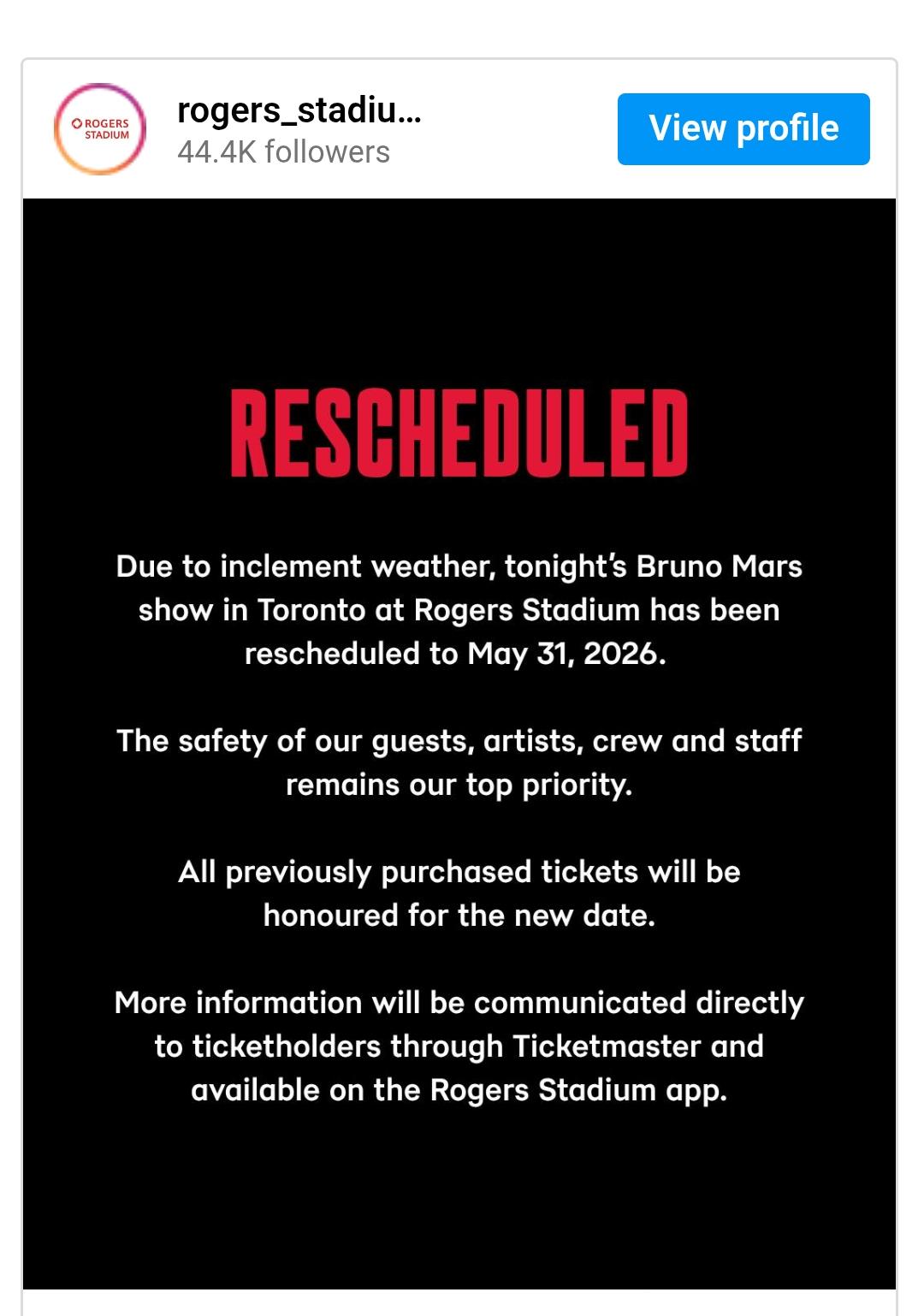Tap the Rogers Stadium profile avatar

click(100, 129)
